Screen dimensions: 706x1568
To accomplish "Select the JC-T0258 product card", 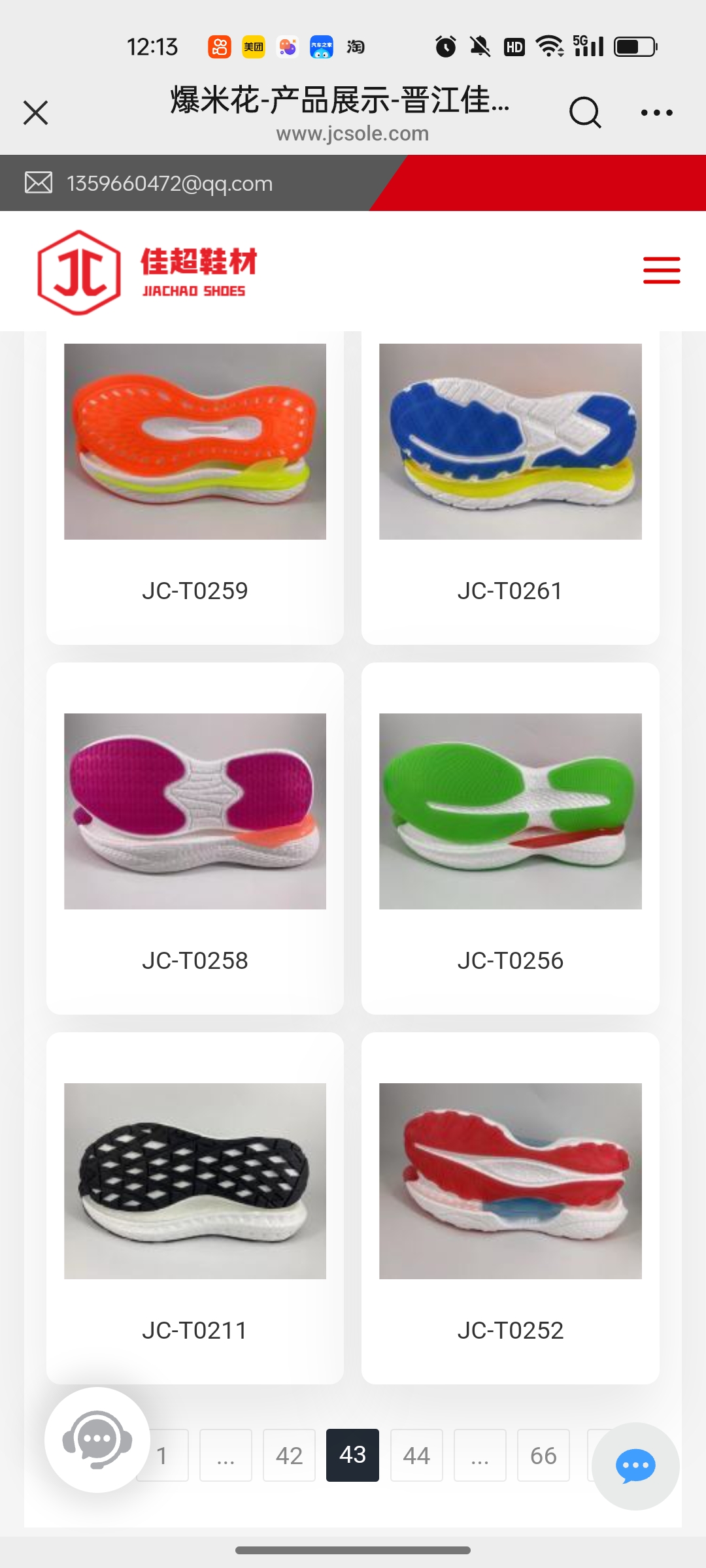I will [x=195, y=838].
